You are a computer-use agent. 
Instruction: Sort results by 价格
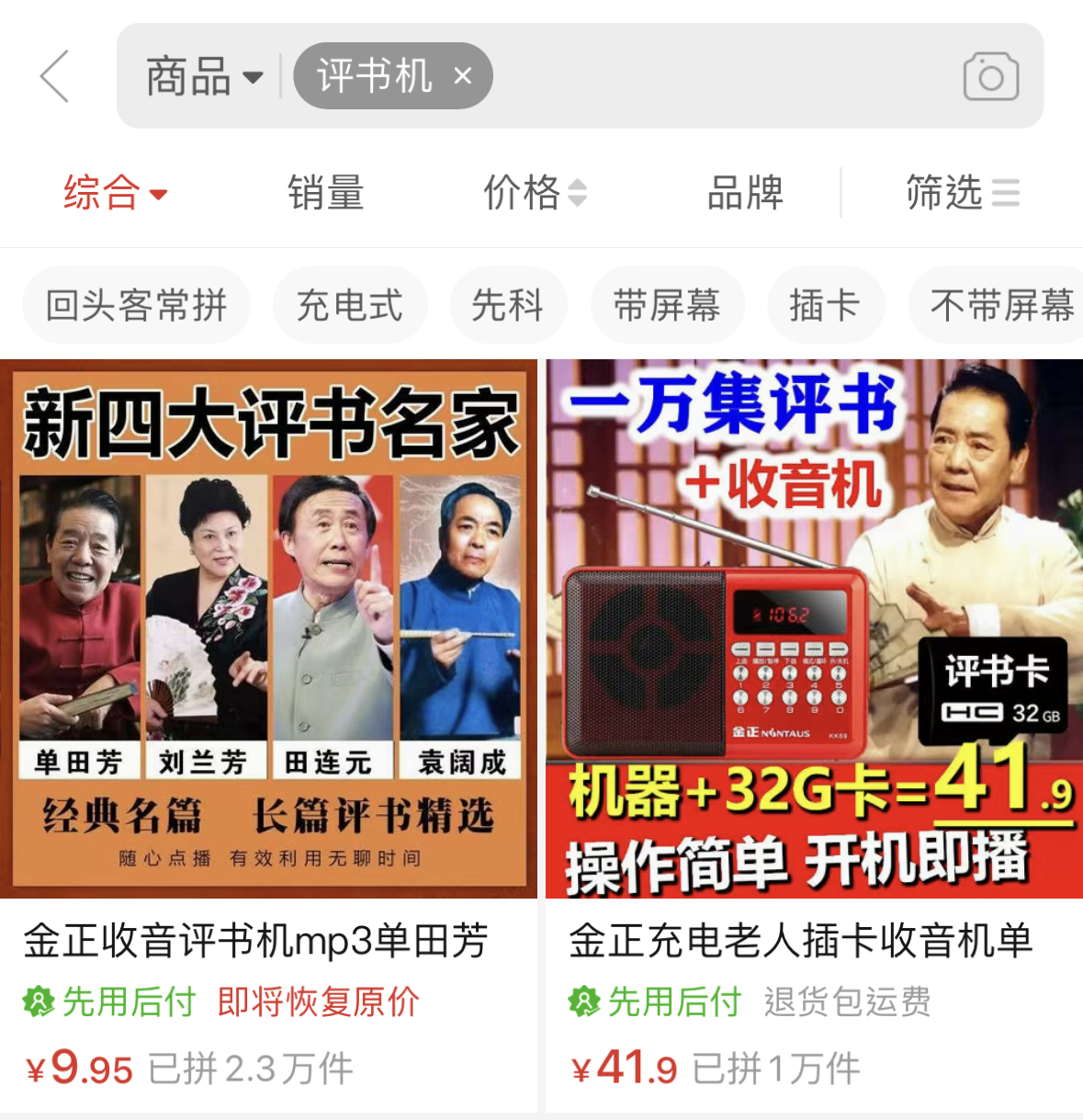tap(535, 193)
